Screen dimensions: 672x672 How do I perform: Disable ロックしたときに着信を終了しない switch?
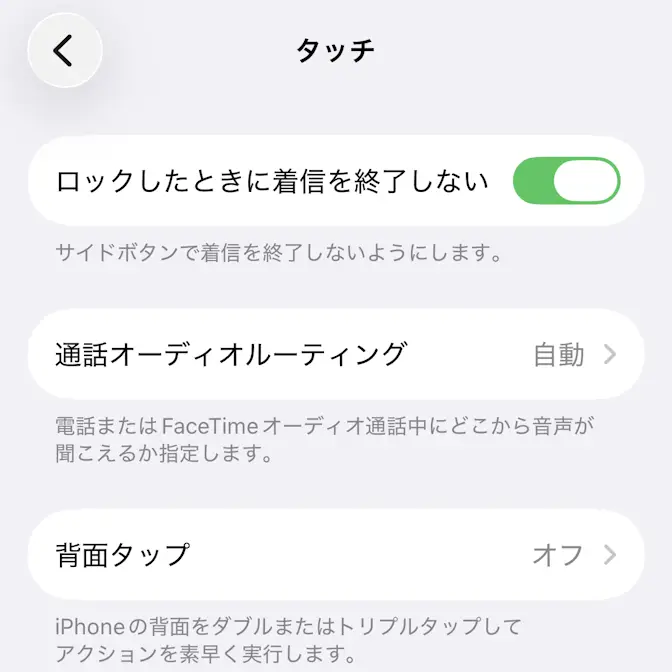point(566,181)
